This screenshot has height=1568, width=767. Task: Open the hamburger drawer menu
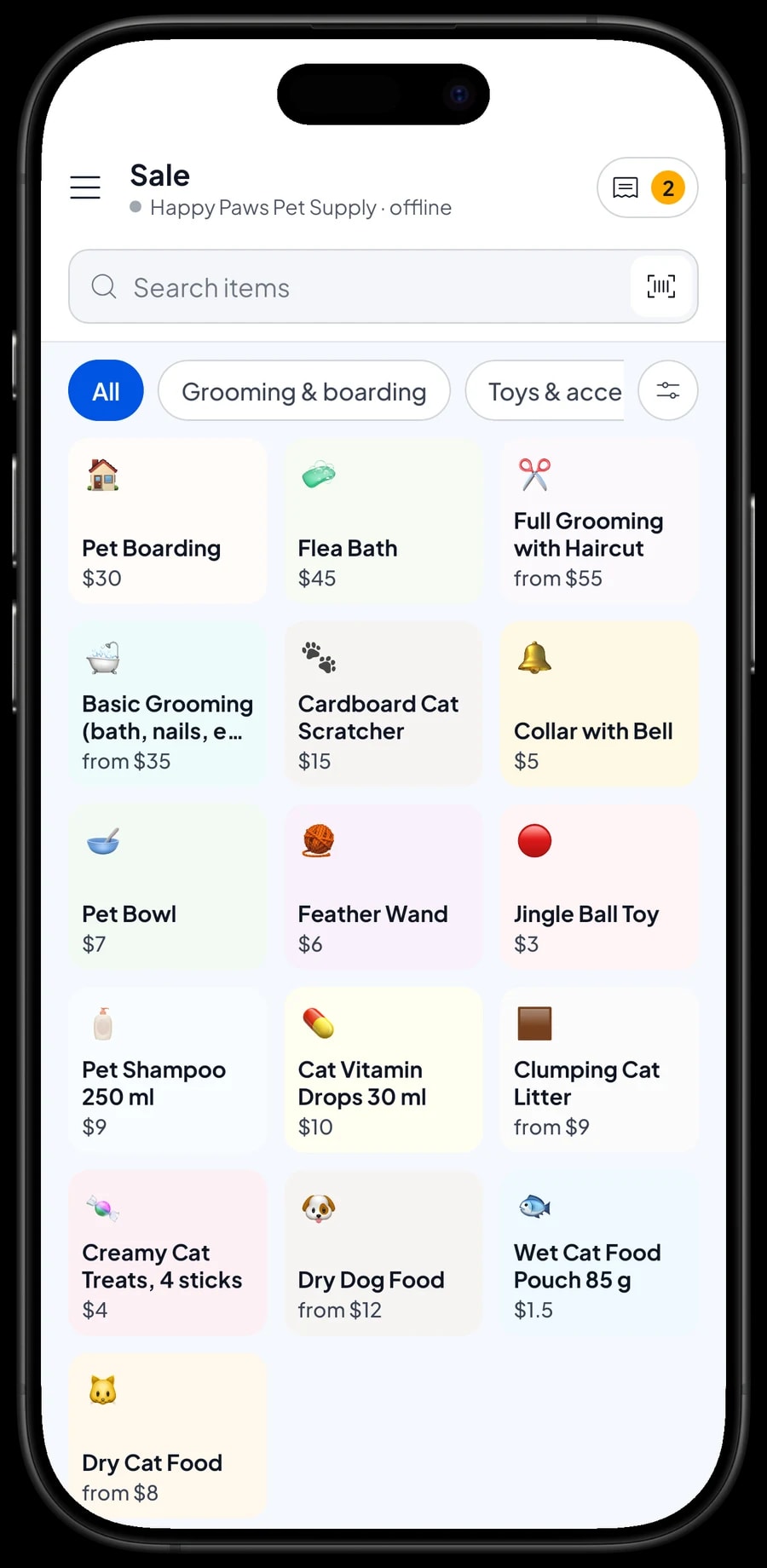point(85,187)
